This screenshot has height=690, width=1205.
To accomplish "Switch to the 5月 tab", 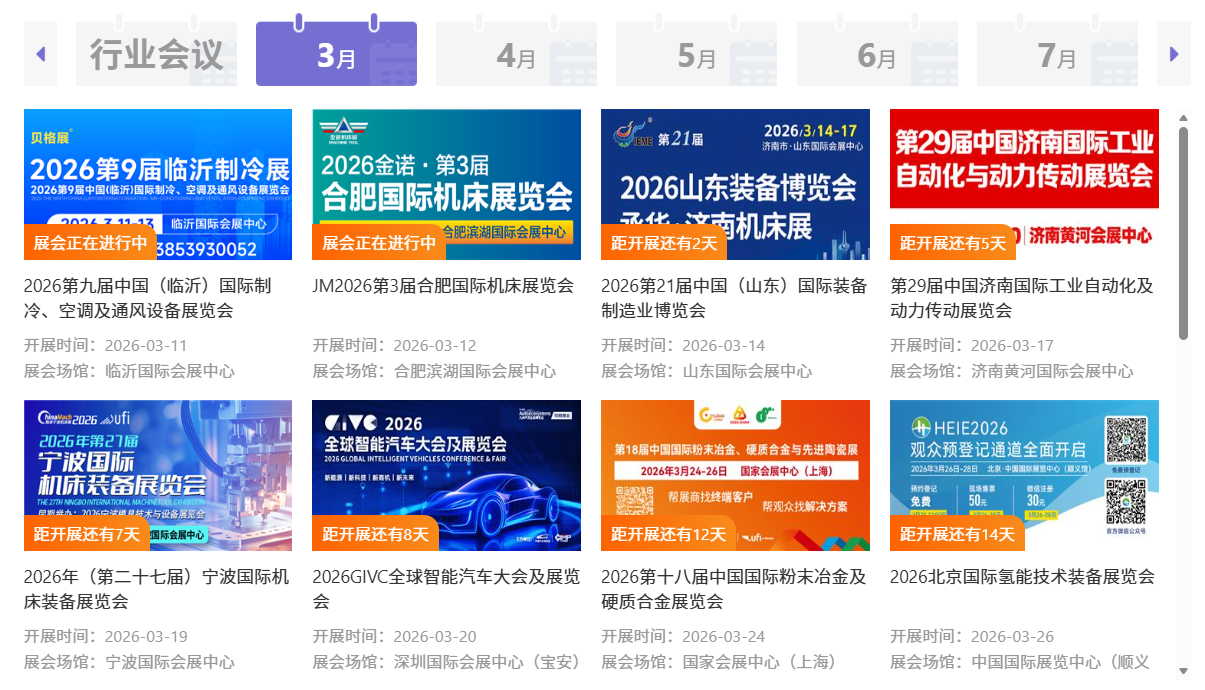I will (x=696, y=55).
